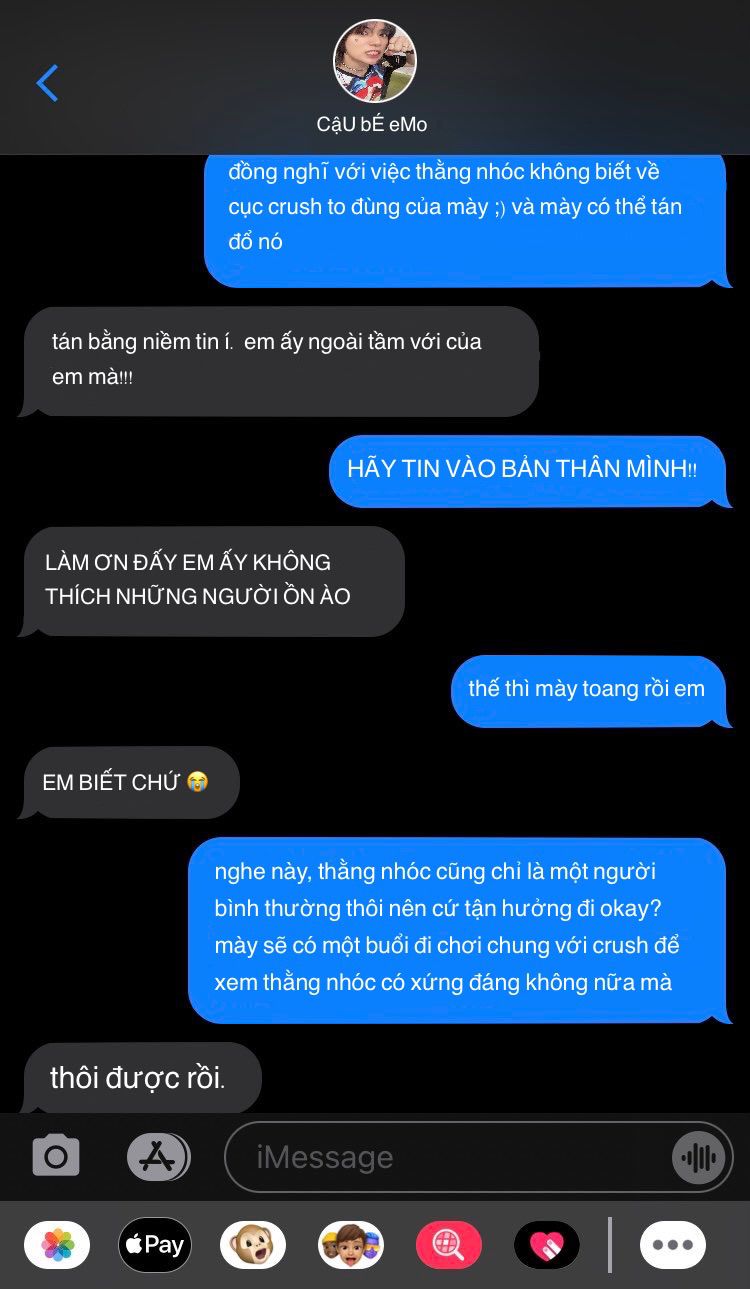Image resolution: width=750 pixels, height=1289 pixels.
Task: Open the monkey Animoji app
Action: coord(253,1245)
